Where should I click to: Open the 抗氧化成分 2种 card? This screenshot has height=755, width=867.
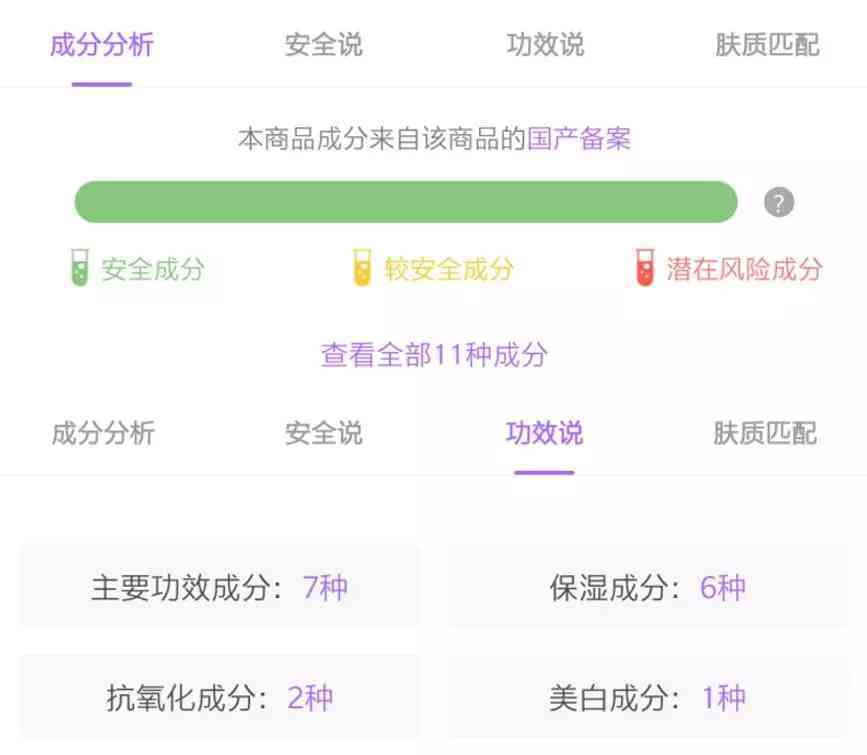click(x=220, y=697)
